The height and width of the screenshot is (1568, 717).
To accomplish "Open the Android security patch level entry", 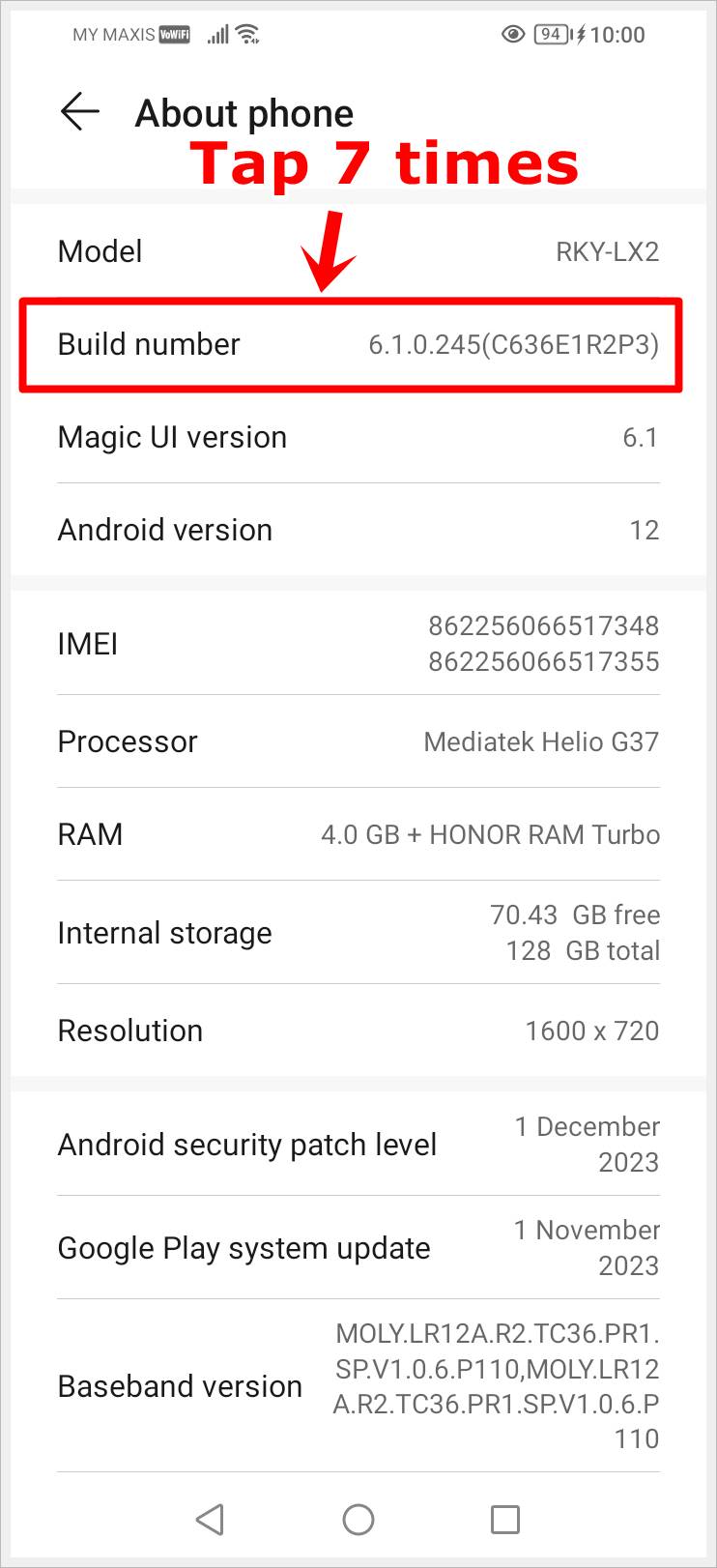I will tap(358, 1145).
